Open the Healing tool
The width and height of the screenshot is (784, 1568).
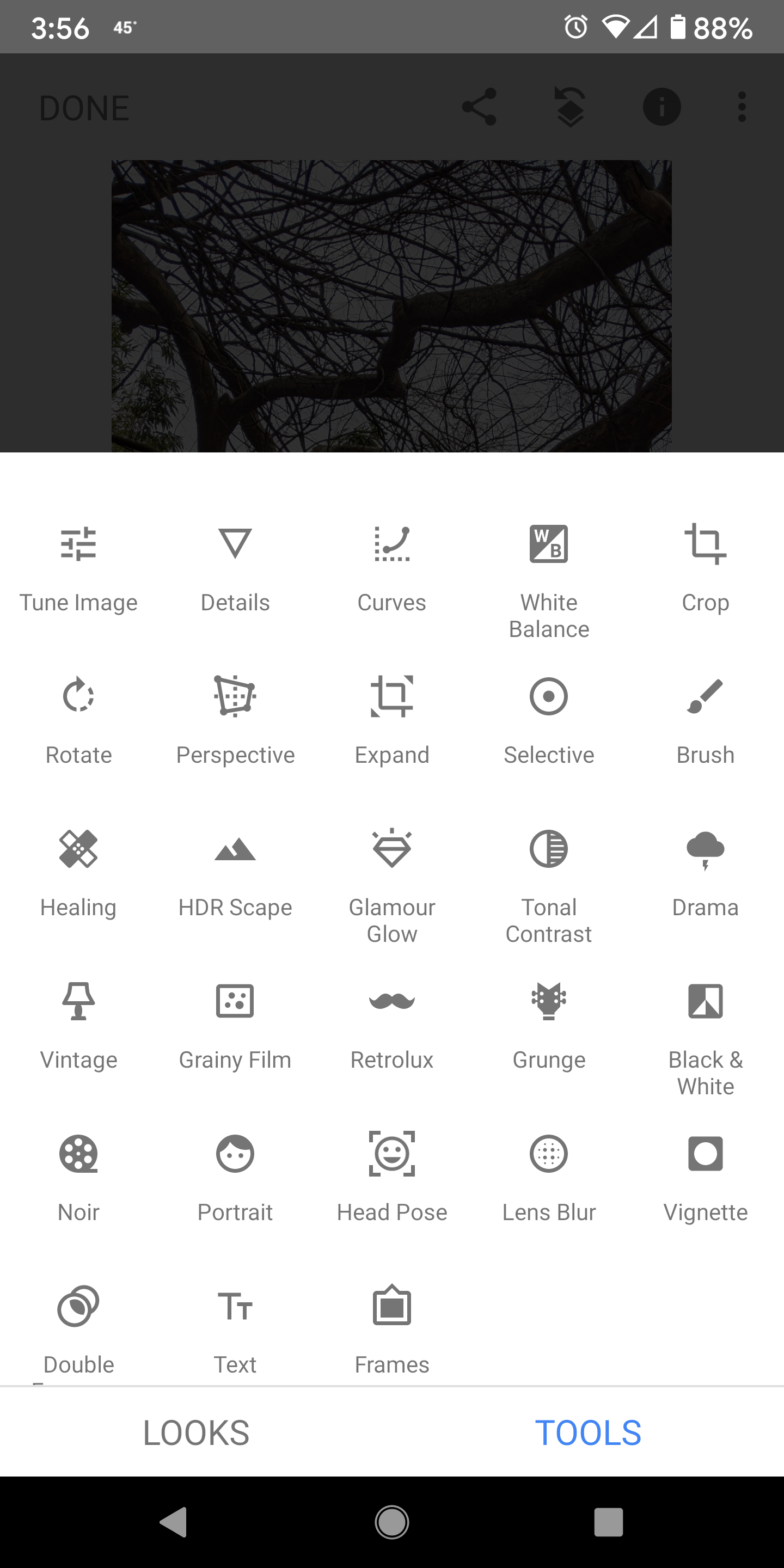pos(78,872)
